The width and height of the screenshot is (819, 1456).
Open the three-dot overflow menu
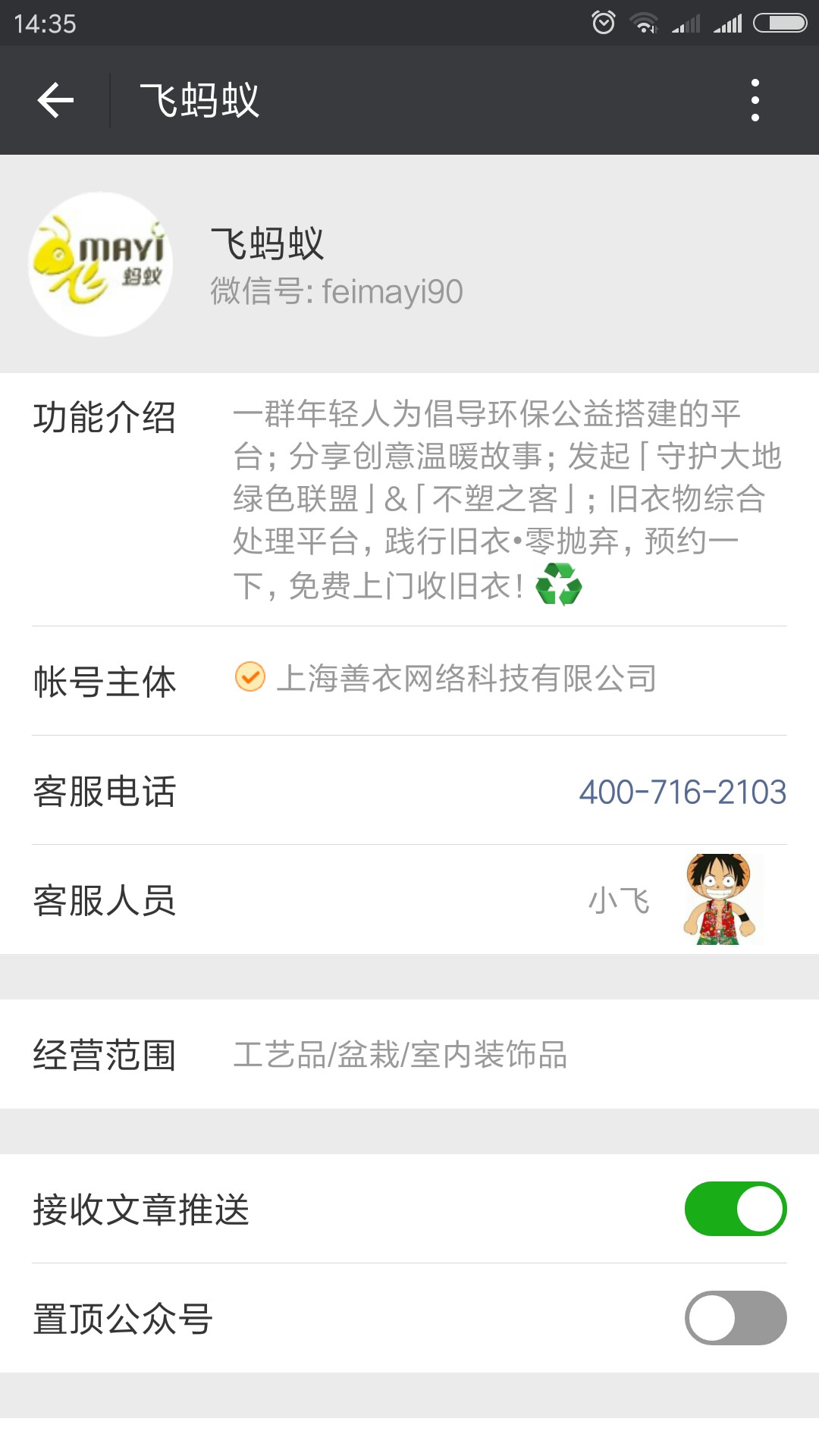[x=755, y=100]
